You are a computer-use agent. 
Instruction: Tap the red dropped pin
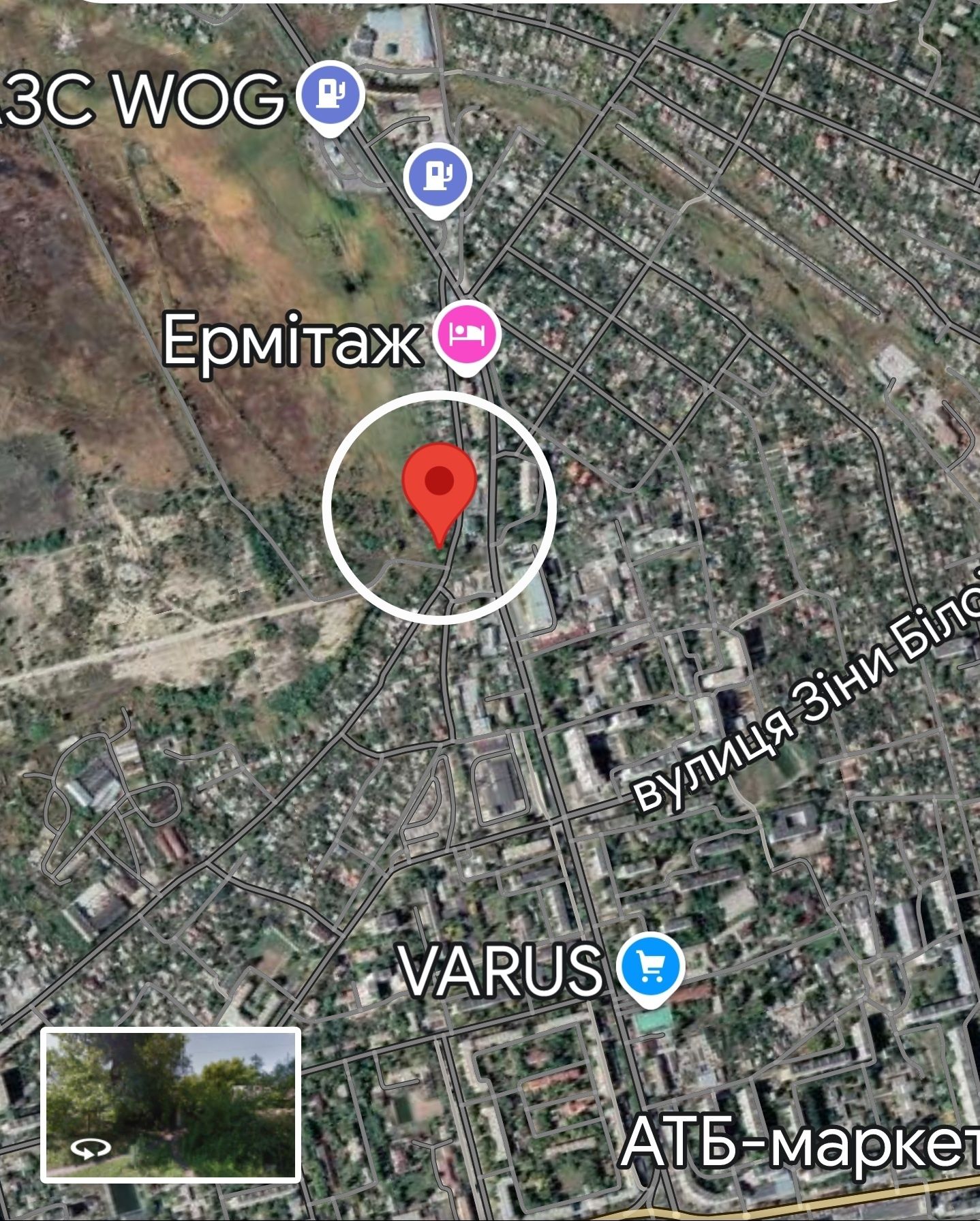pos(440,484)
